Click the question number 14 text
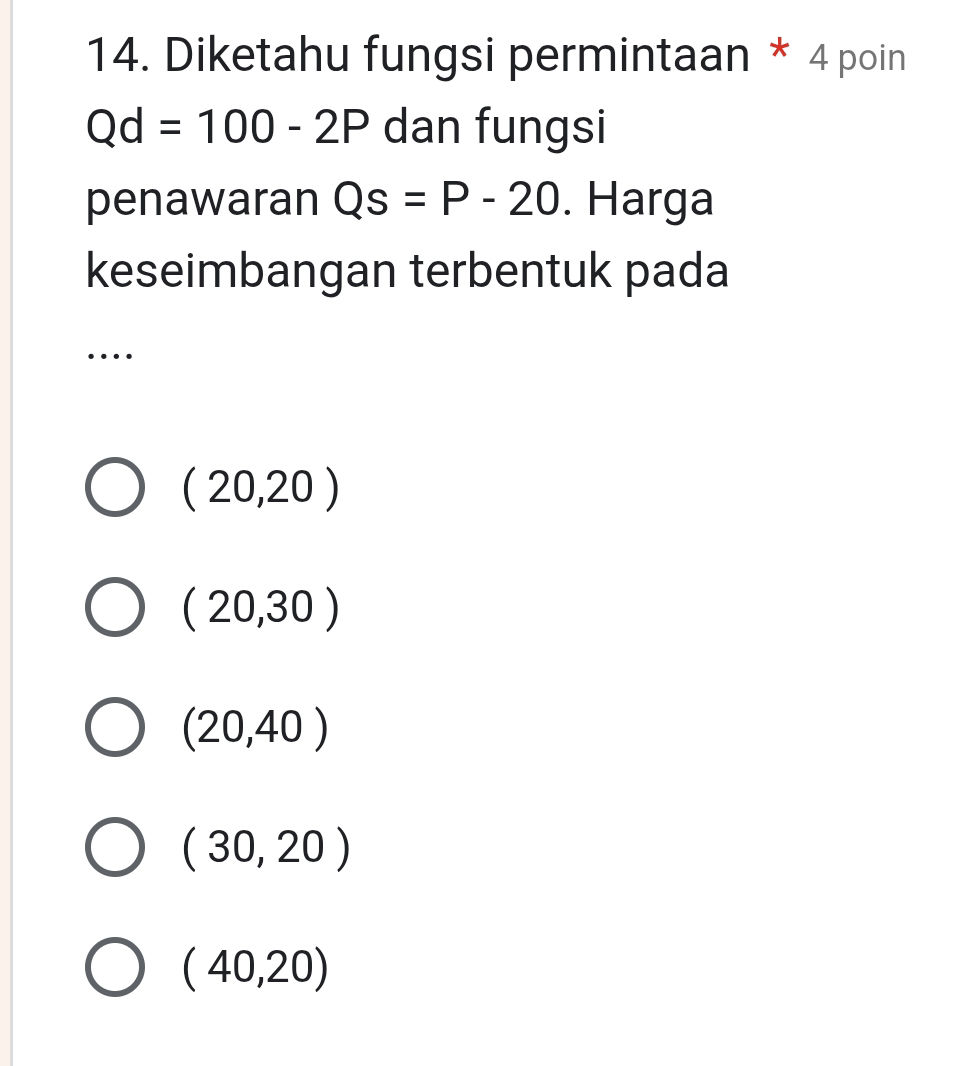The image size is (974, 1066). (x=115, y=55)
